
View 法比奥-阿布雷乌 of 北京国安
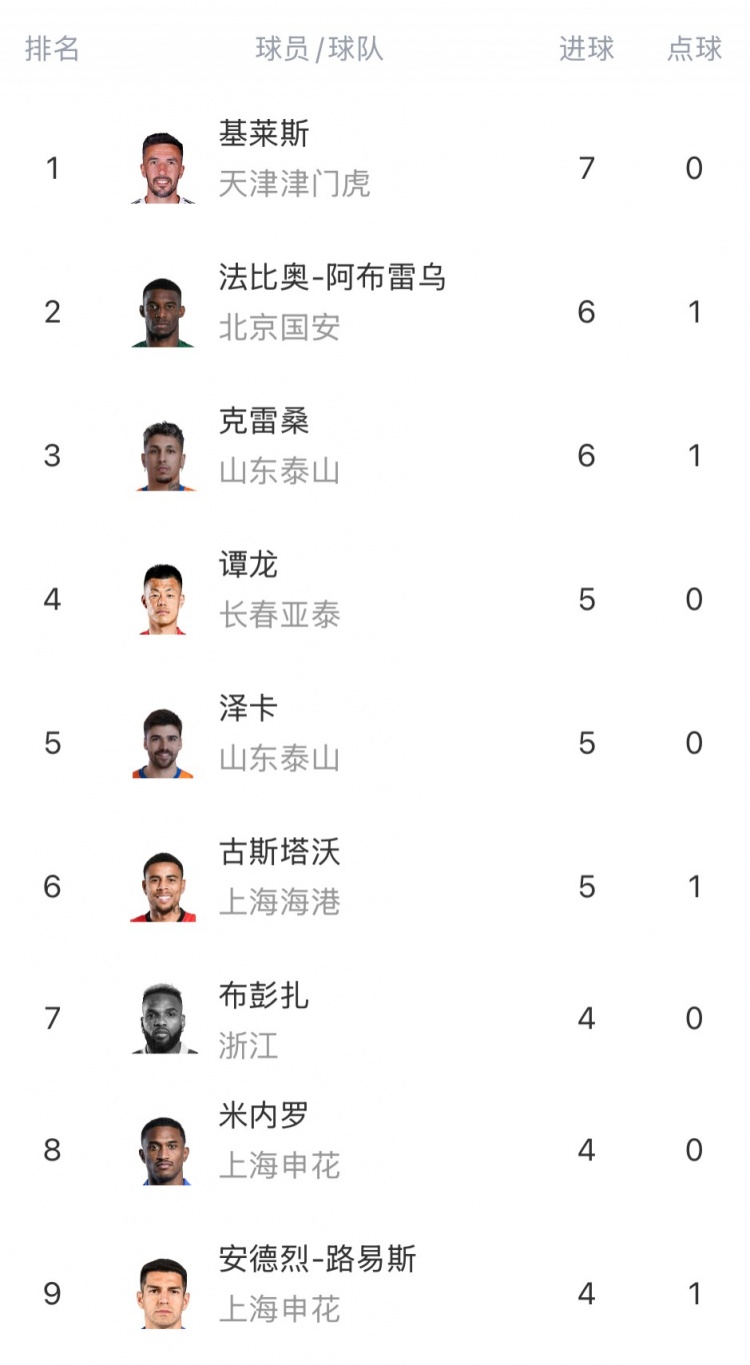pyautogui.click(x=332, y=278)
